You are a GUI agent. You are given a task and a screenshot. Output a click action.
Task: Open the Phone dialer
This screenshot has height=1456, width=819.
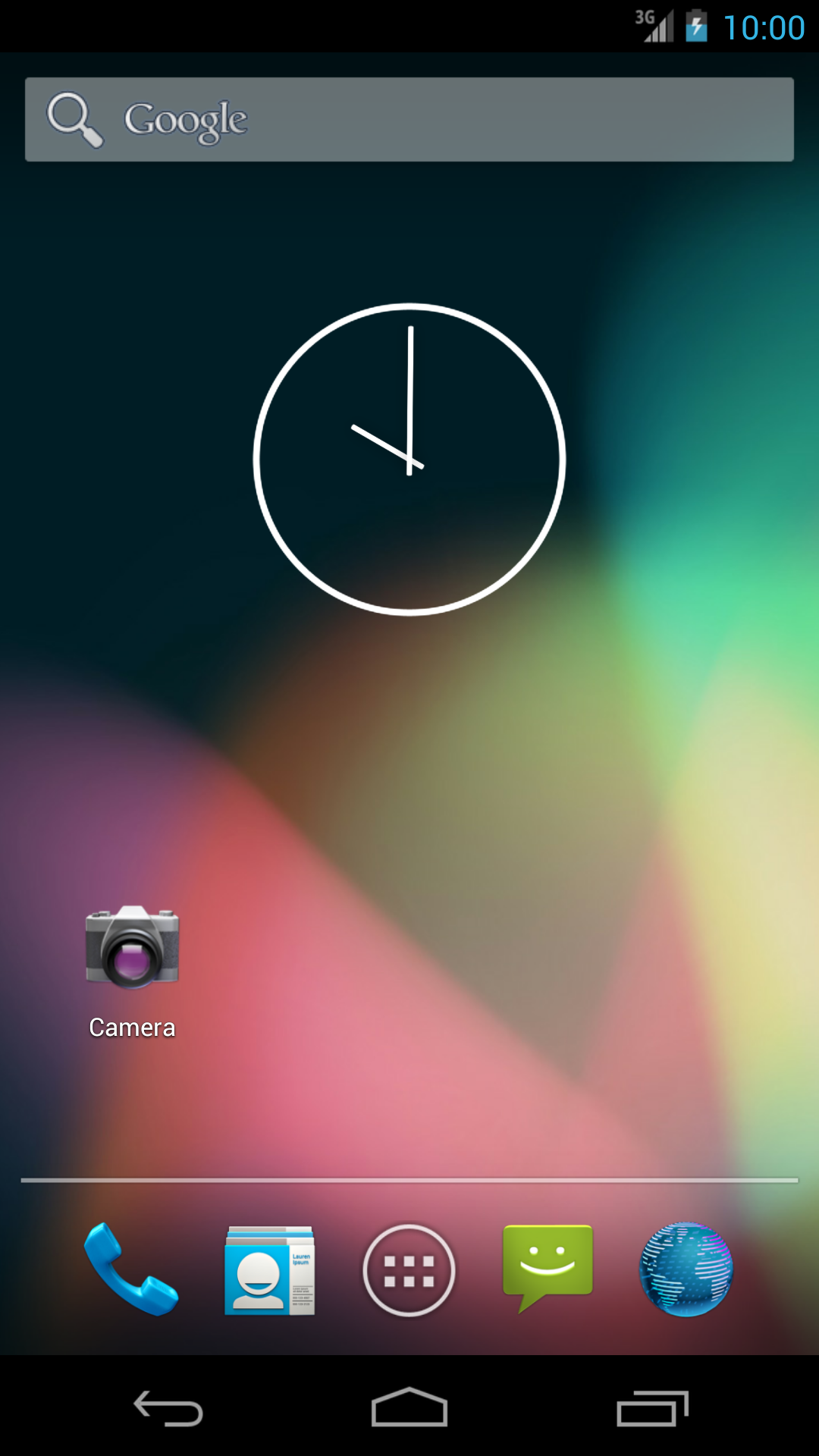(x=131, y=1269)
